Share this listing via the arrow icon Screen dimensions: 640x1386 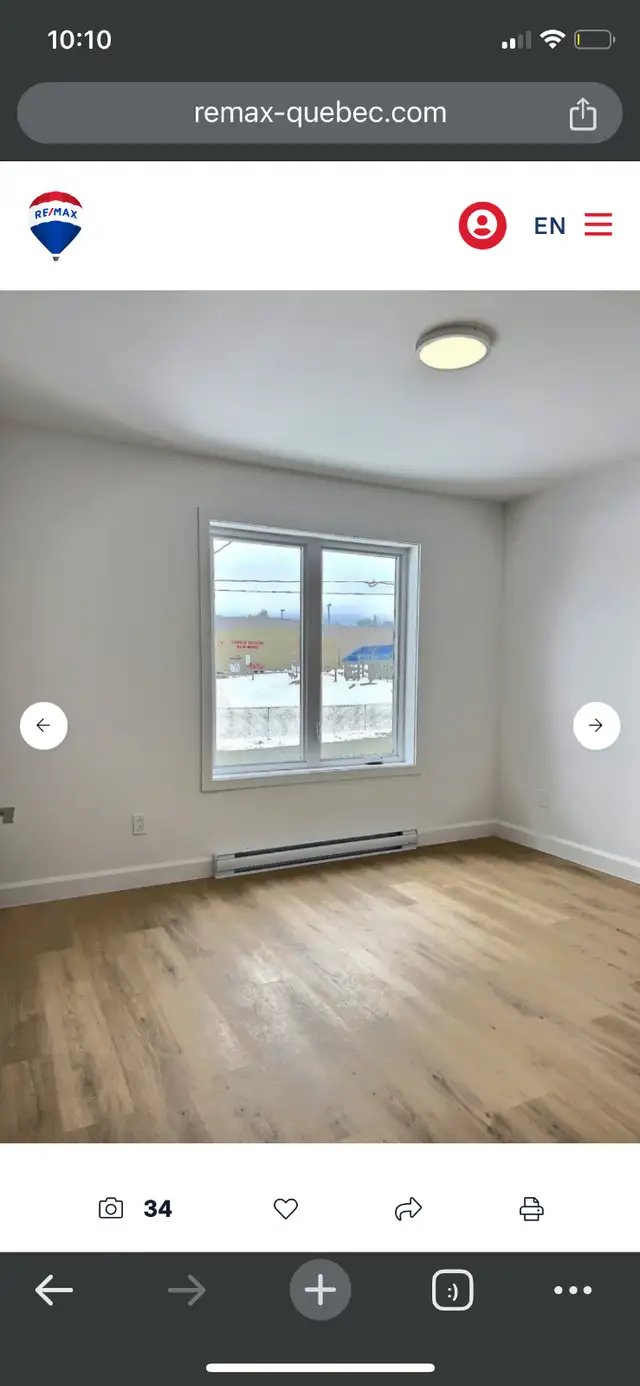point(409,1209)
